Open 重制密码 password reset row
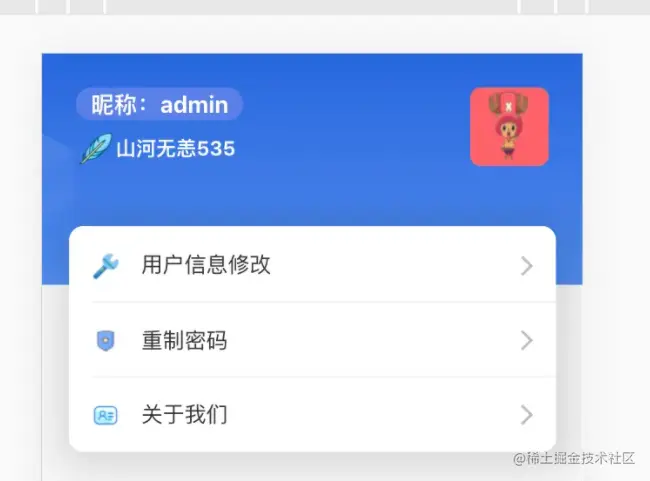The height and width of the screenshot is (481, 650). click(312, 340)
